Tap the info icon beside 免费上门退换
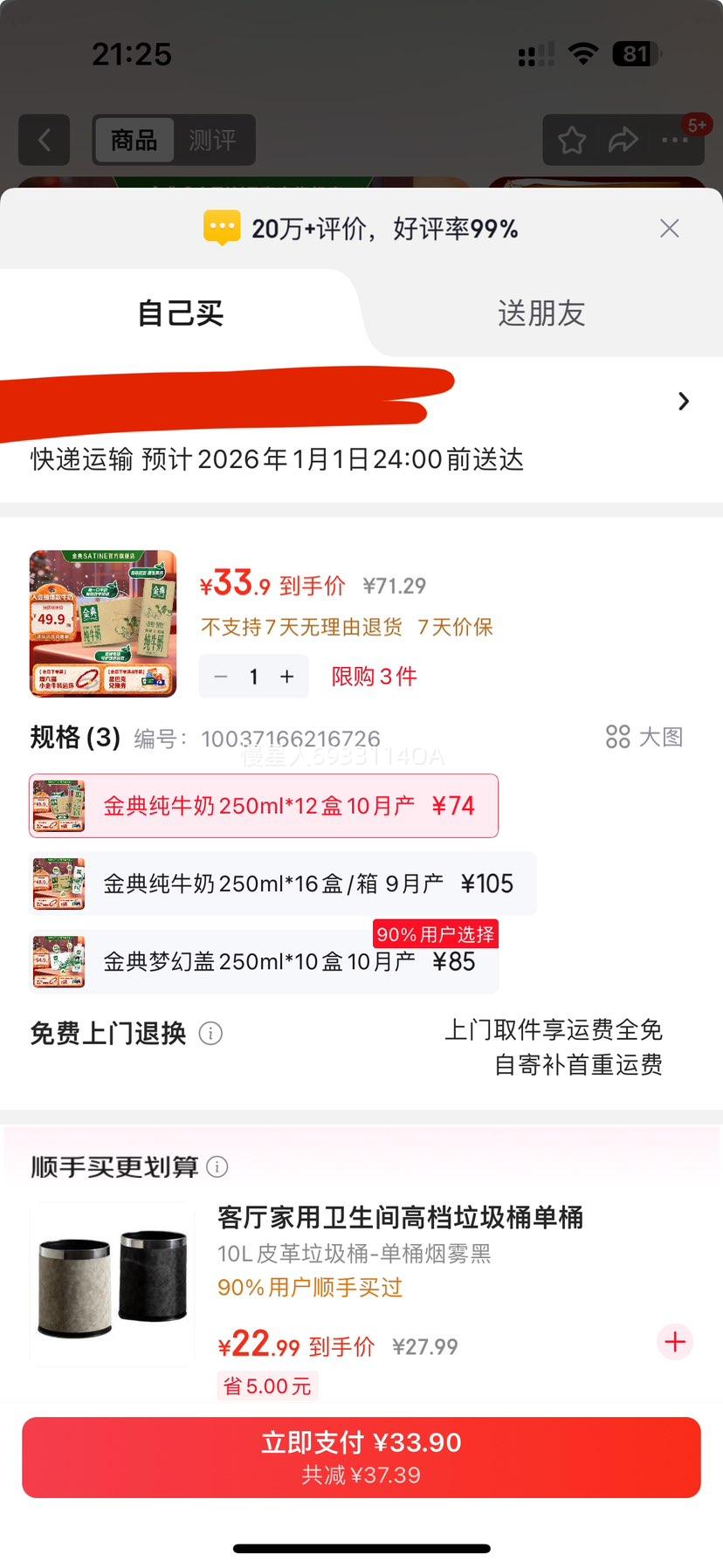 pos(210,1034)
